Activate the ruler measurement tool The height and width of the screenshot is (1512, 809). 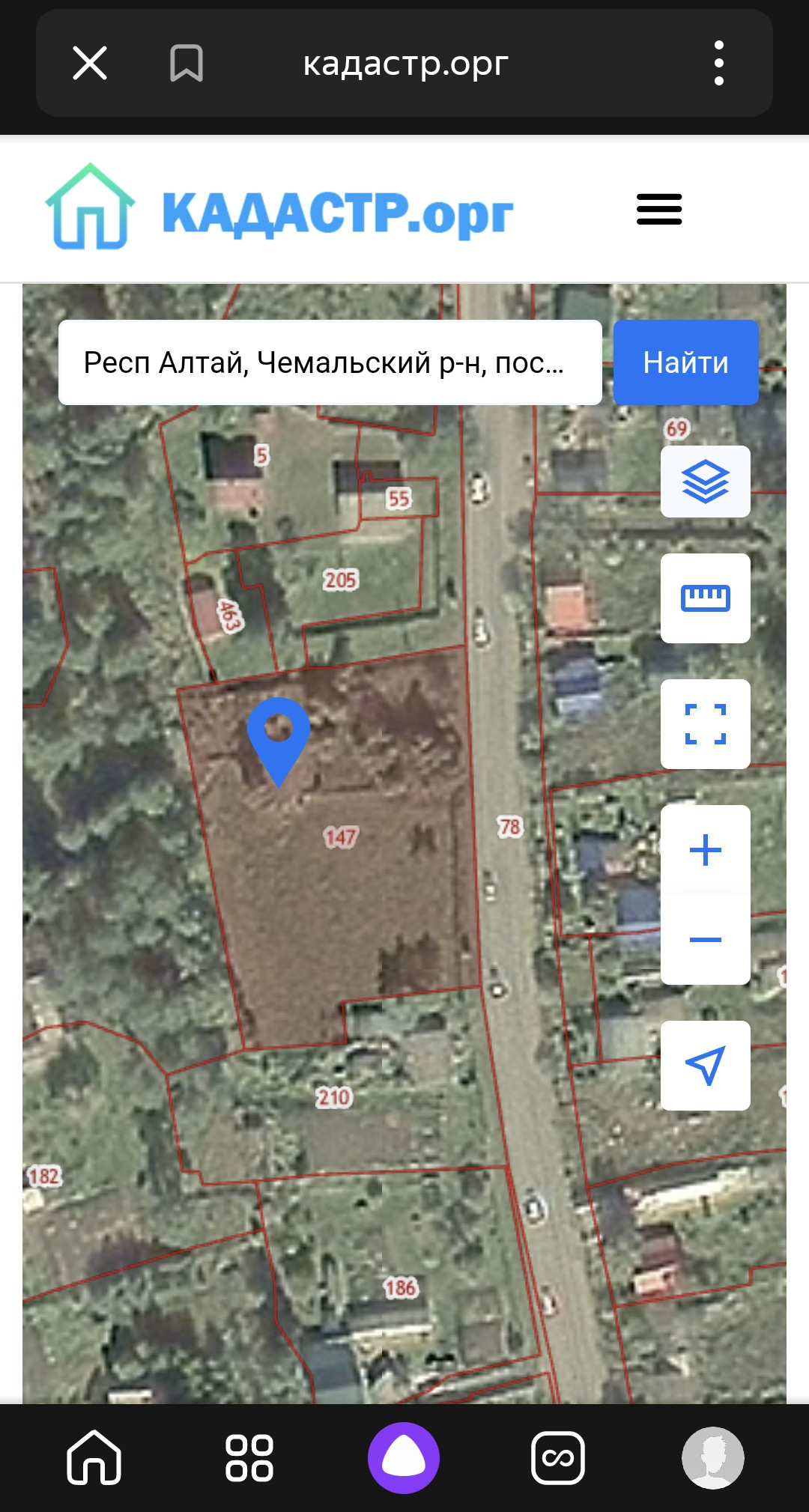(x=706, y=598)
